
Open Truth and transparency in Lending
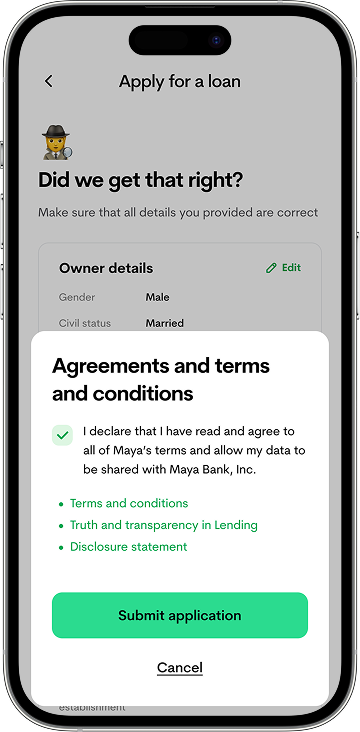pos(163,525)
